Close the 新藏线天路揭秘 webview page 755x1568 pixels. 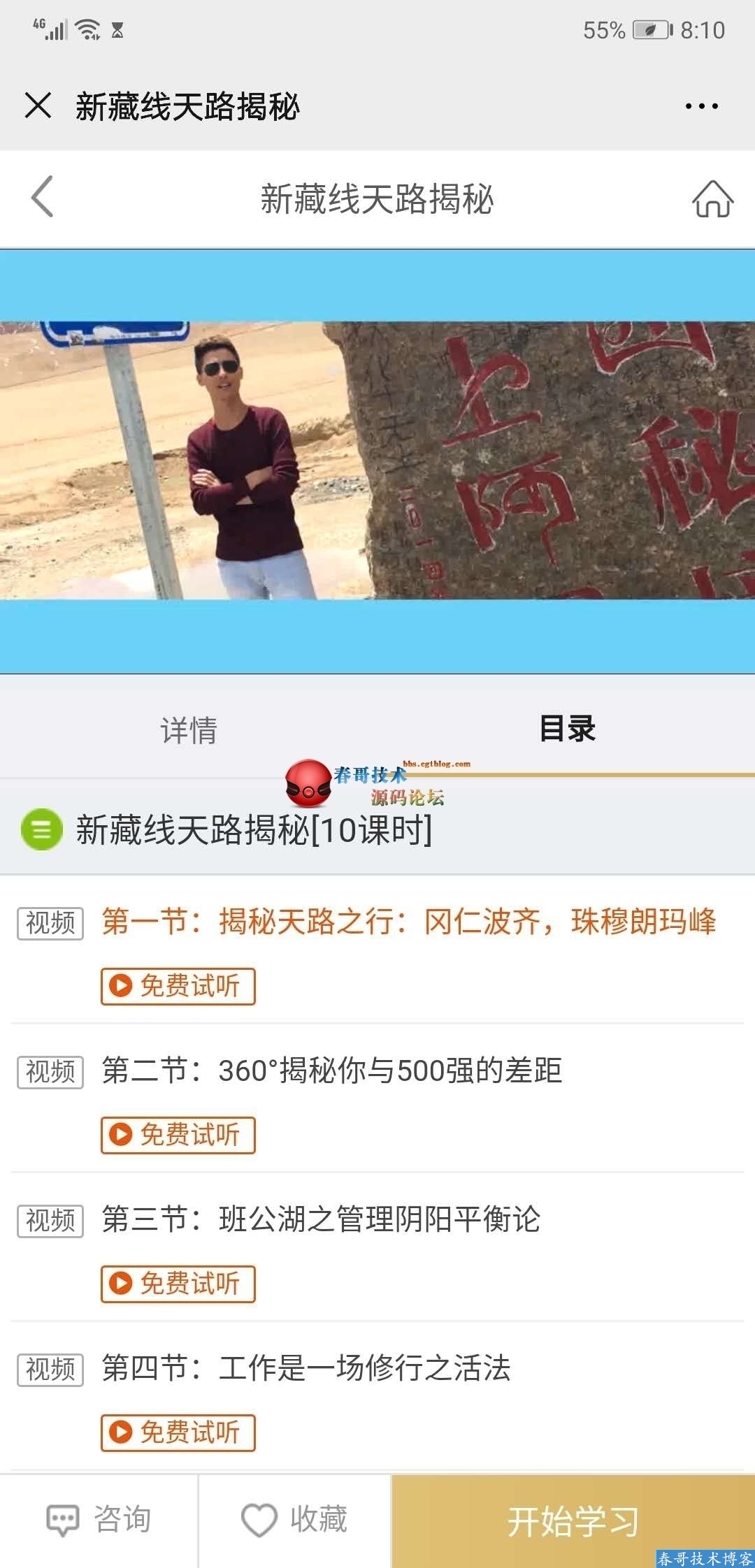pos(38,106)
